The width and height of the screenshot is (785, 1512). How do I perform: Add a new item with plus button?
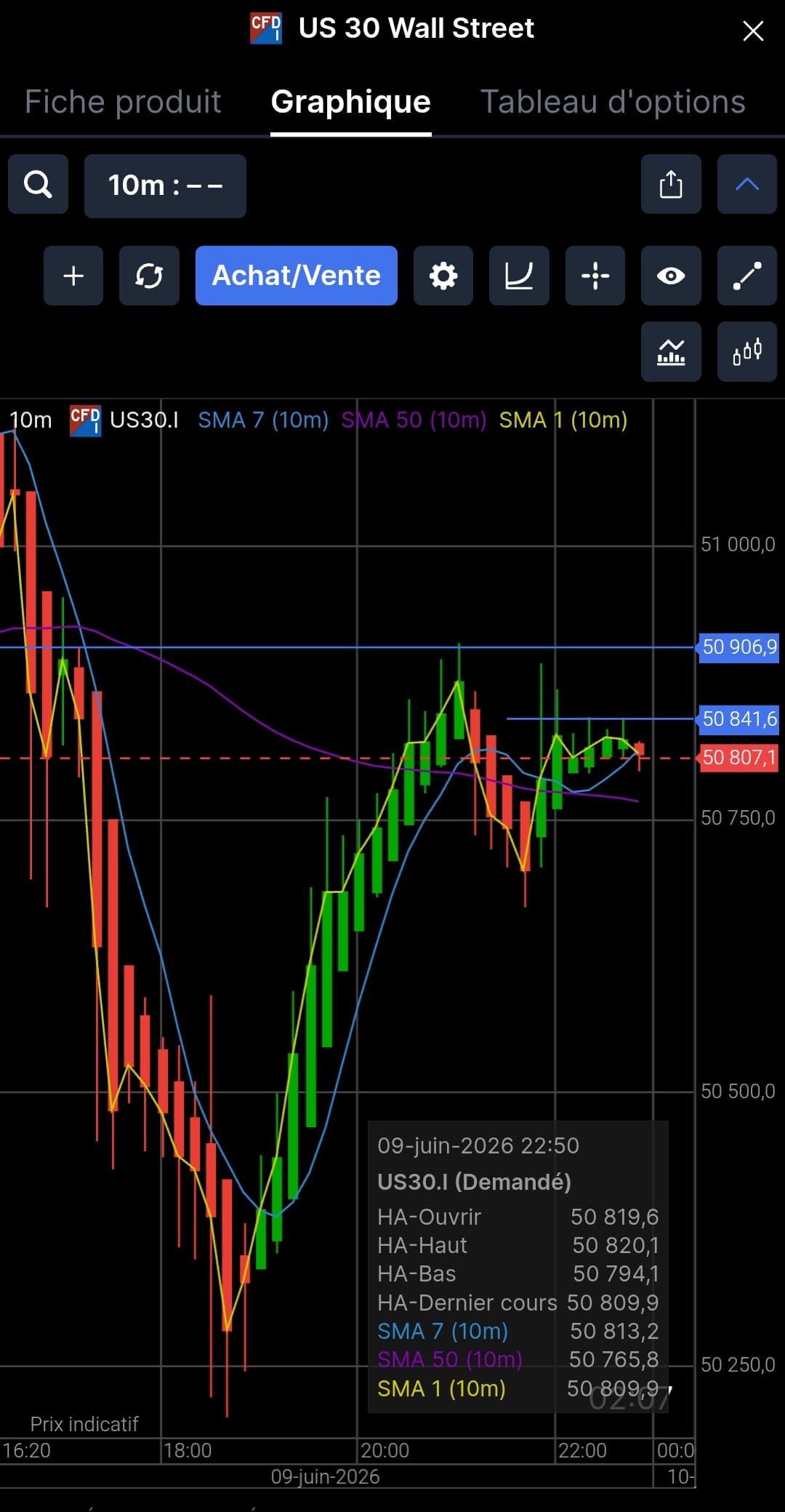click(x=73, y=276)
